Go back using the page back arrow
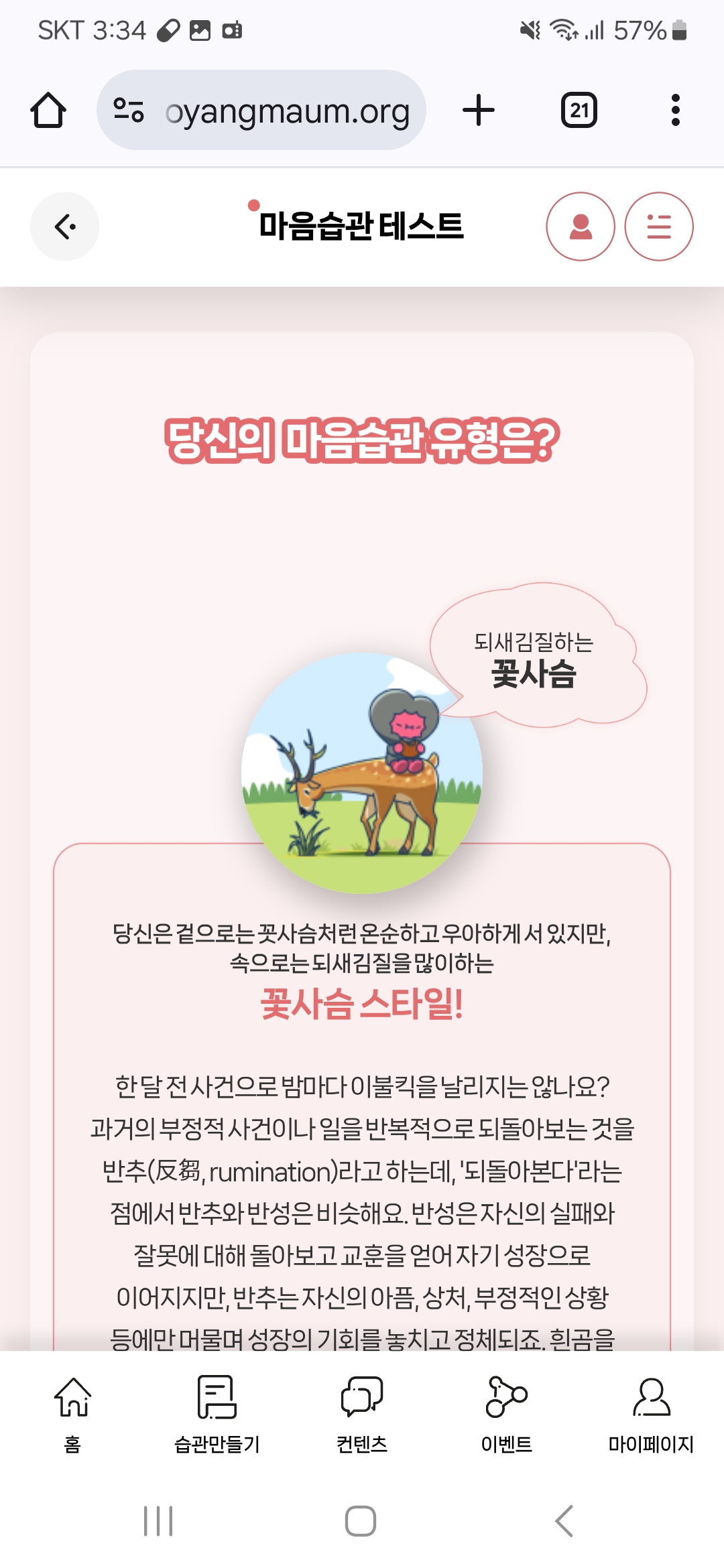The height and width of the screenshot is (1568, 724). 65,226
